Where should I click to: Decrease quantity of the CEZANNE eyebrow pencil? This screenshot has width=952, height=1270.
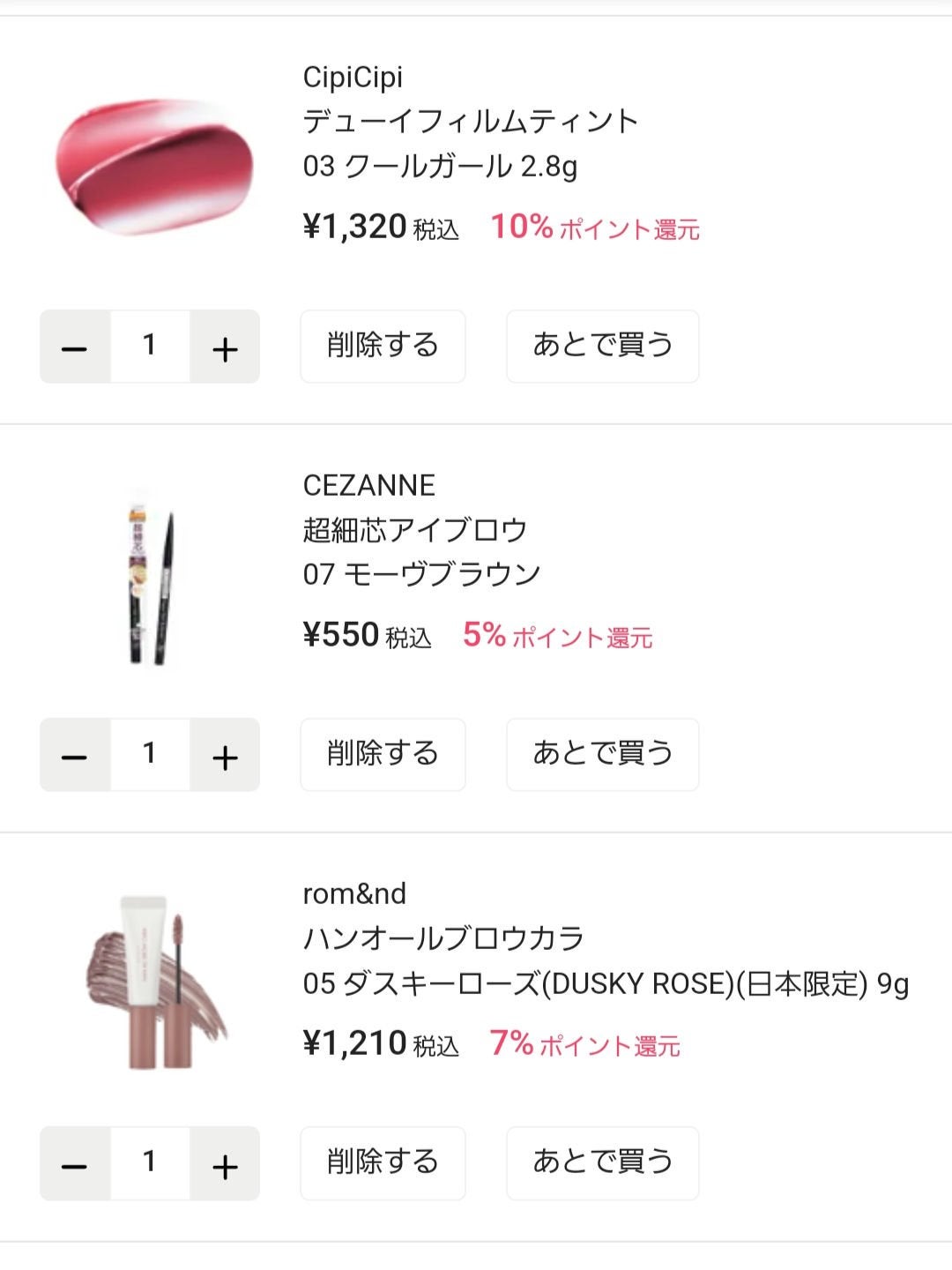tap(75, 755)
